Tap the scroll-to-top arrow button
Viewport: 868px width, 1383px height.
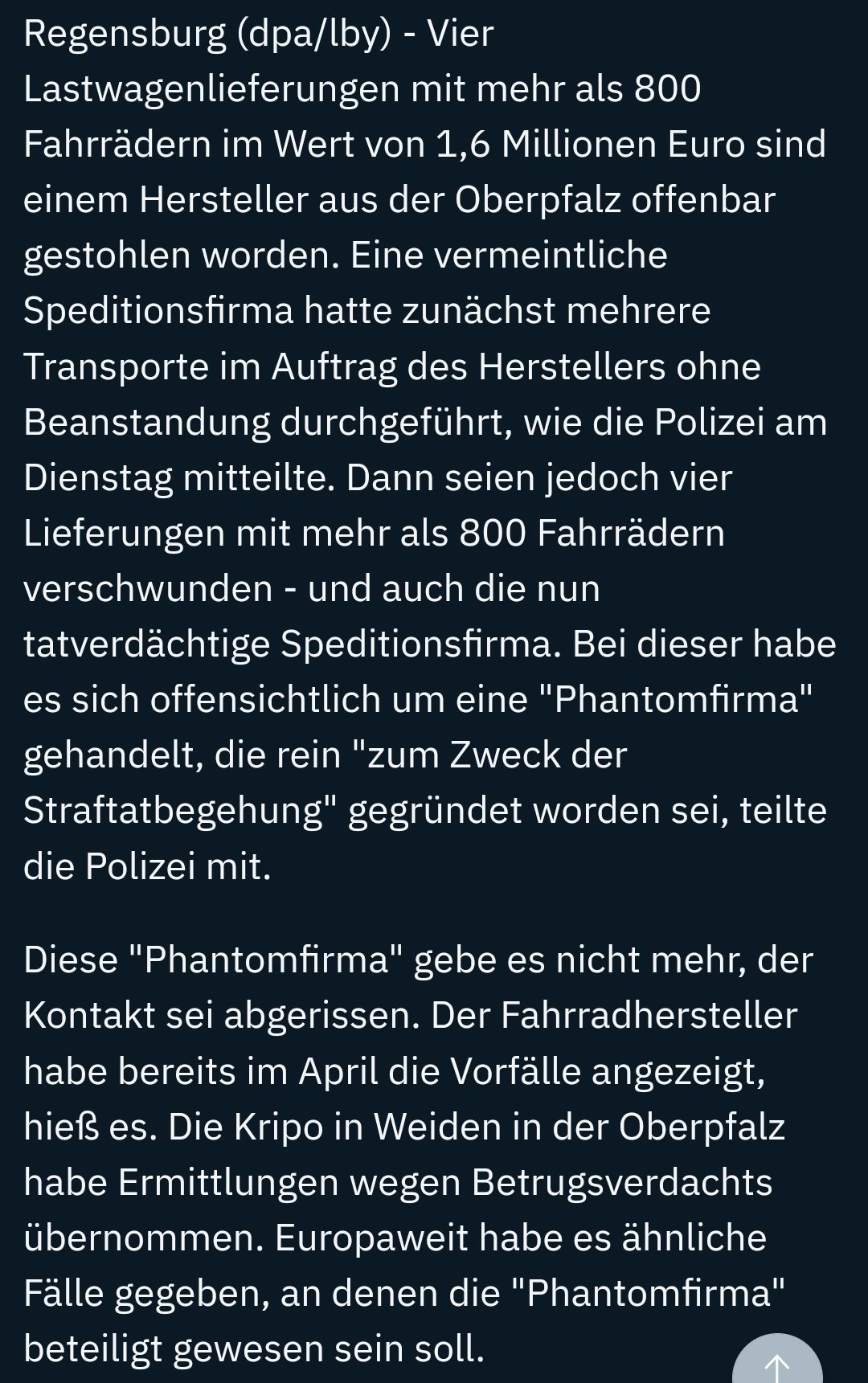click(776, 1364)
